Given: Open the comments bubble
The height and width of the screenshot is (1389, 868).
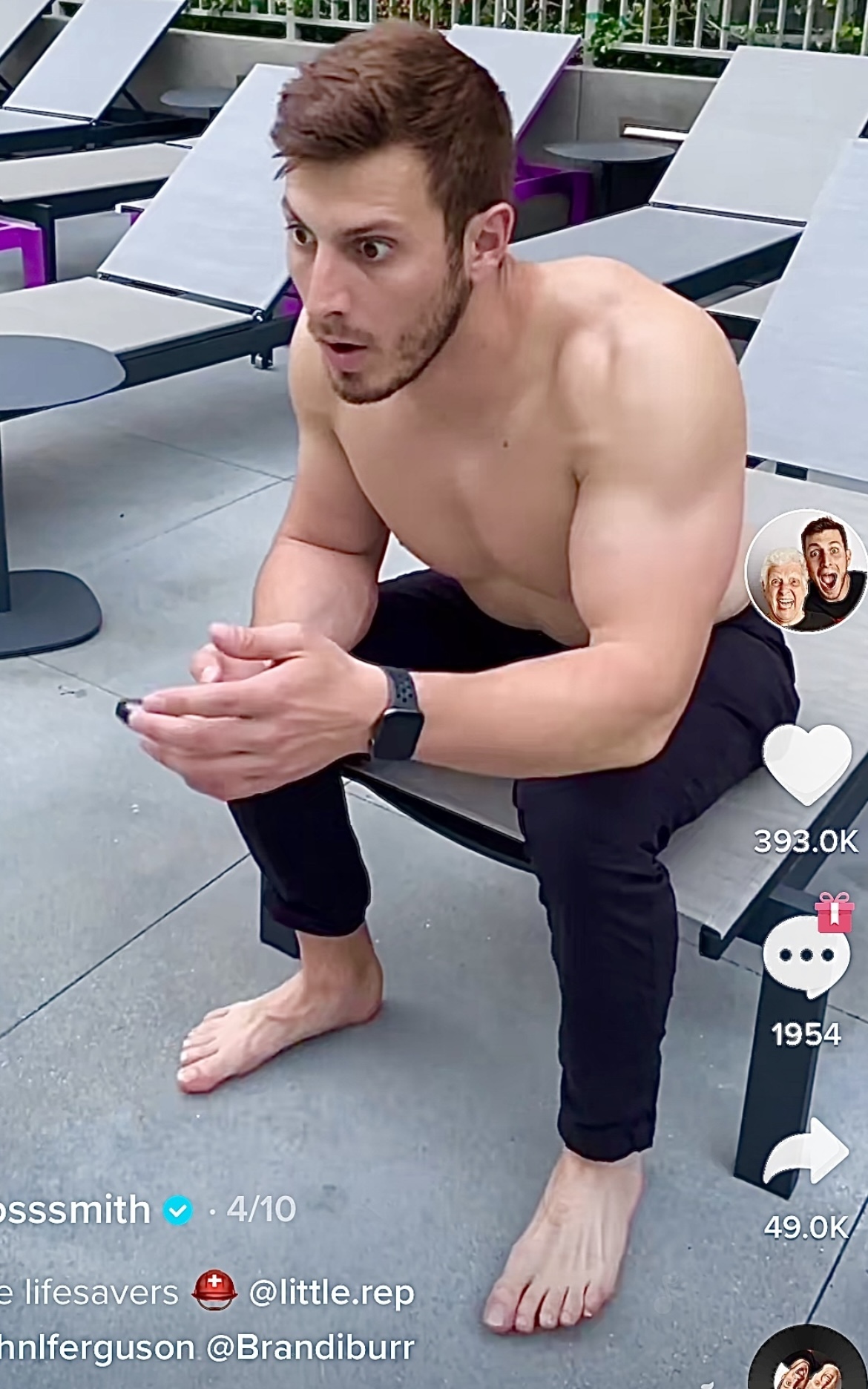Looking at the screenshot, I should [x=806, y=956].
